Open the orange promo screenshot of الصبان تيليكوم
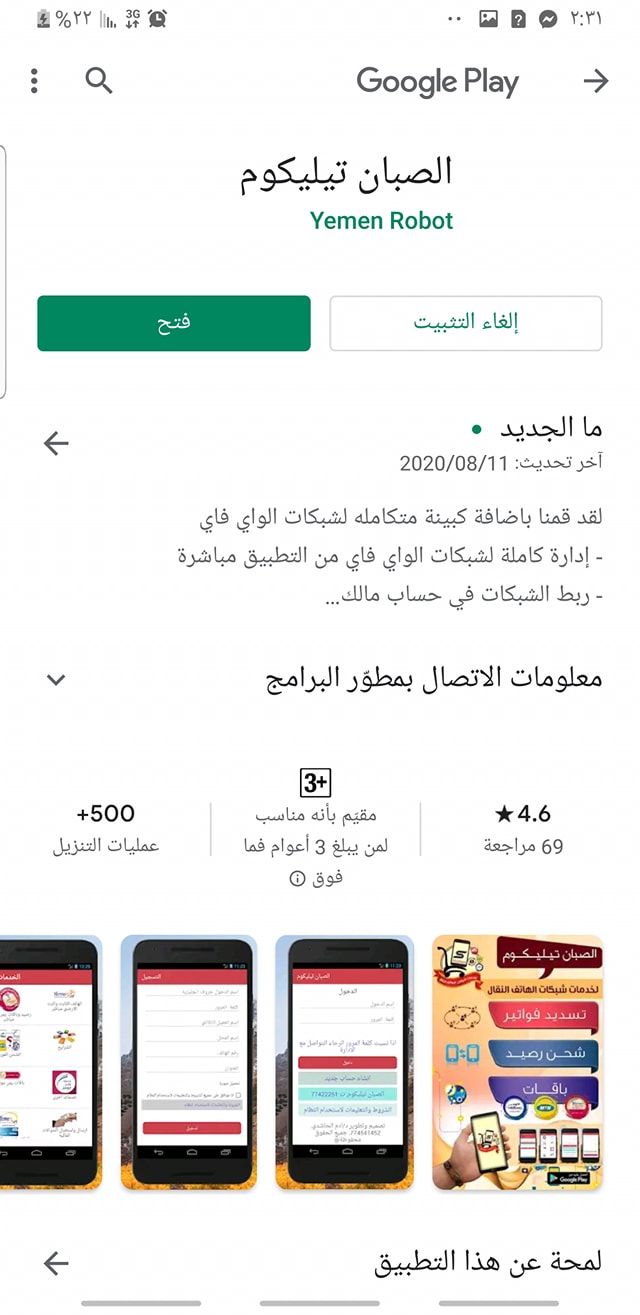 pos(518,1062)
